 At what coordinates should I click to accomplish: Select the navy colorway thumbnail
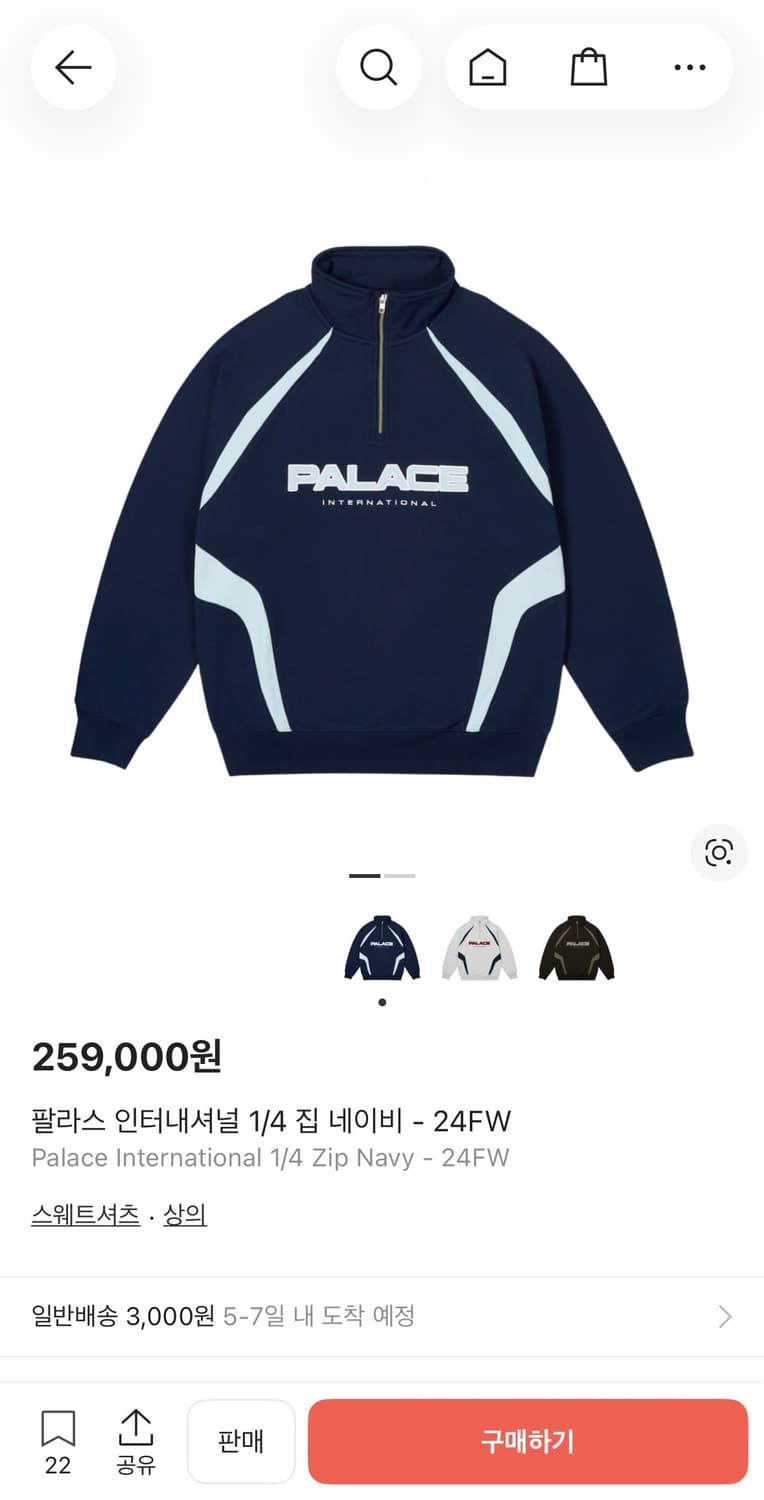(x=382, y=948)
